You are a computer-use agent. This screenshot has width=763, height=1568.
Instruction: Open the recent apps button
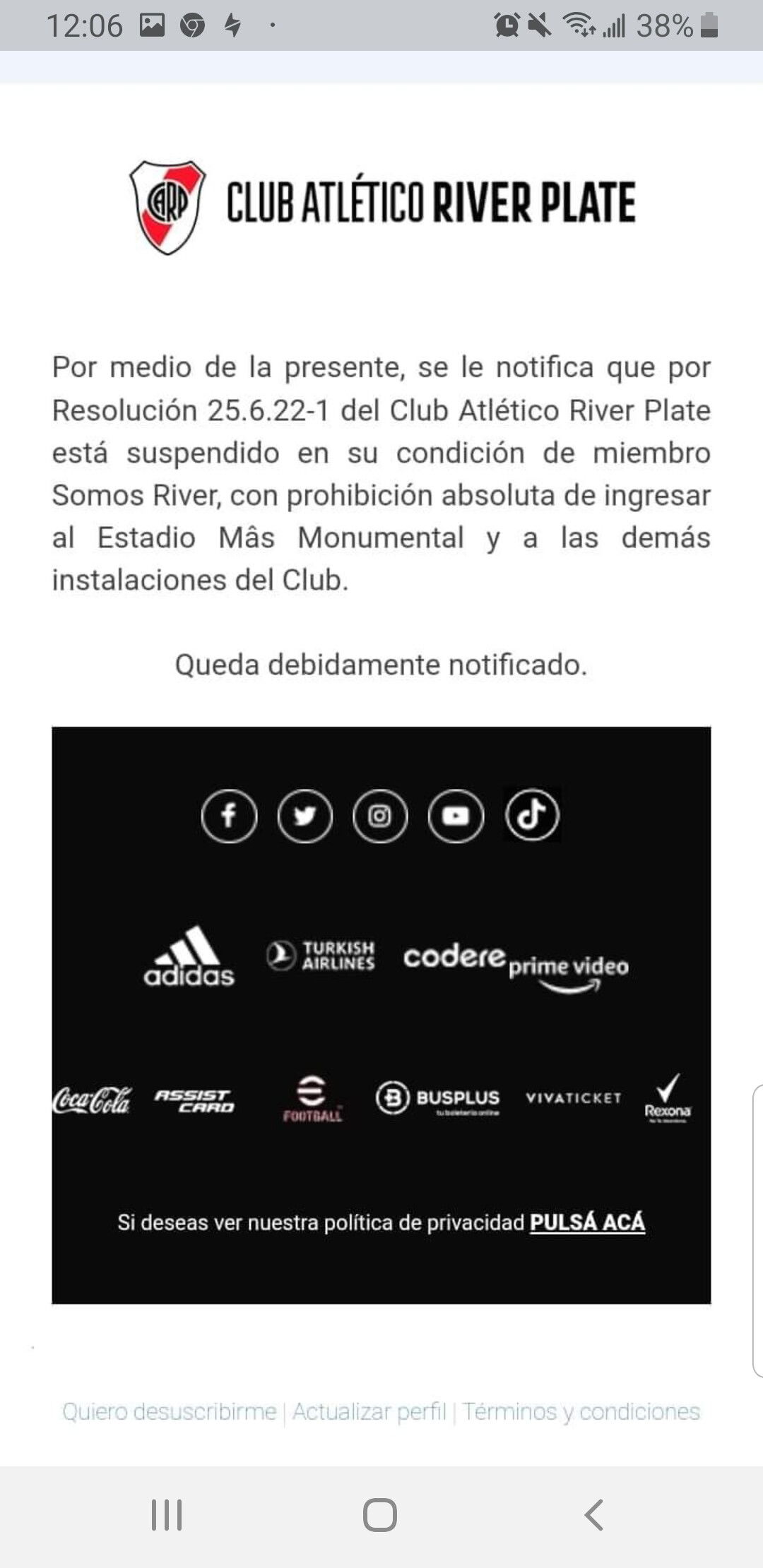[x=167, y=1514]
